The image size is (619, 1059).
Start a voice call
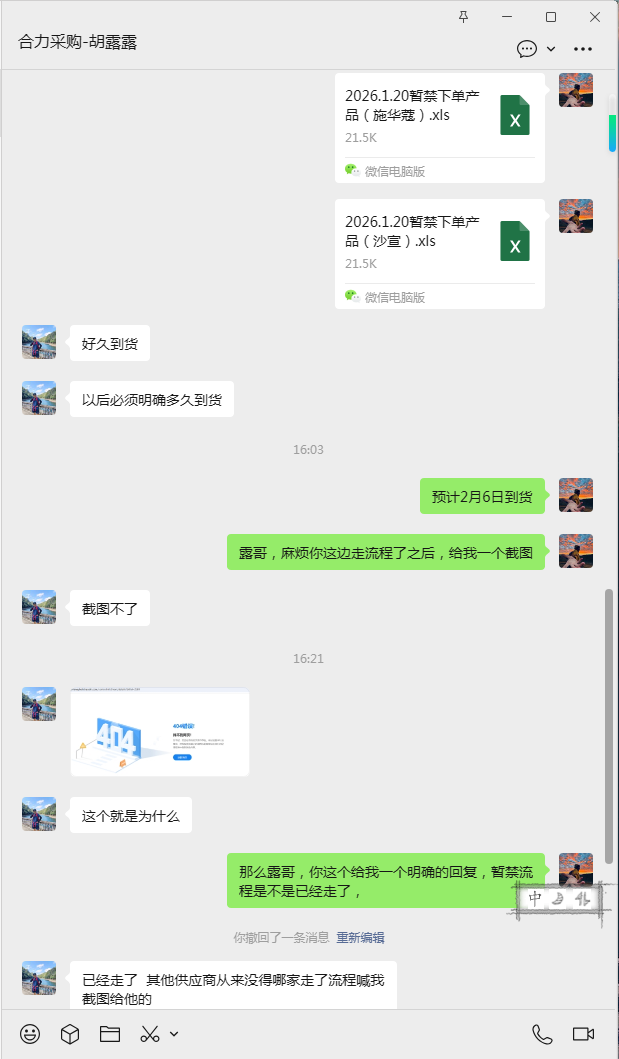point(542,1034)
